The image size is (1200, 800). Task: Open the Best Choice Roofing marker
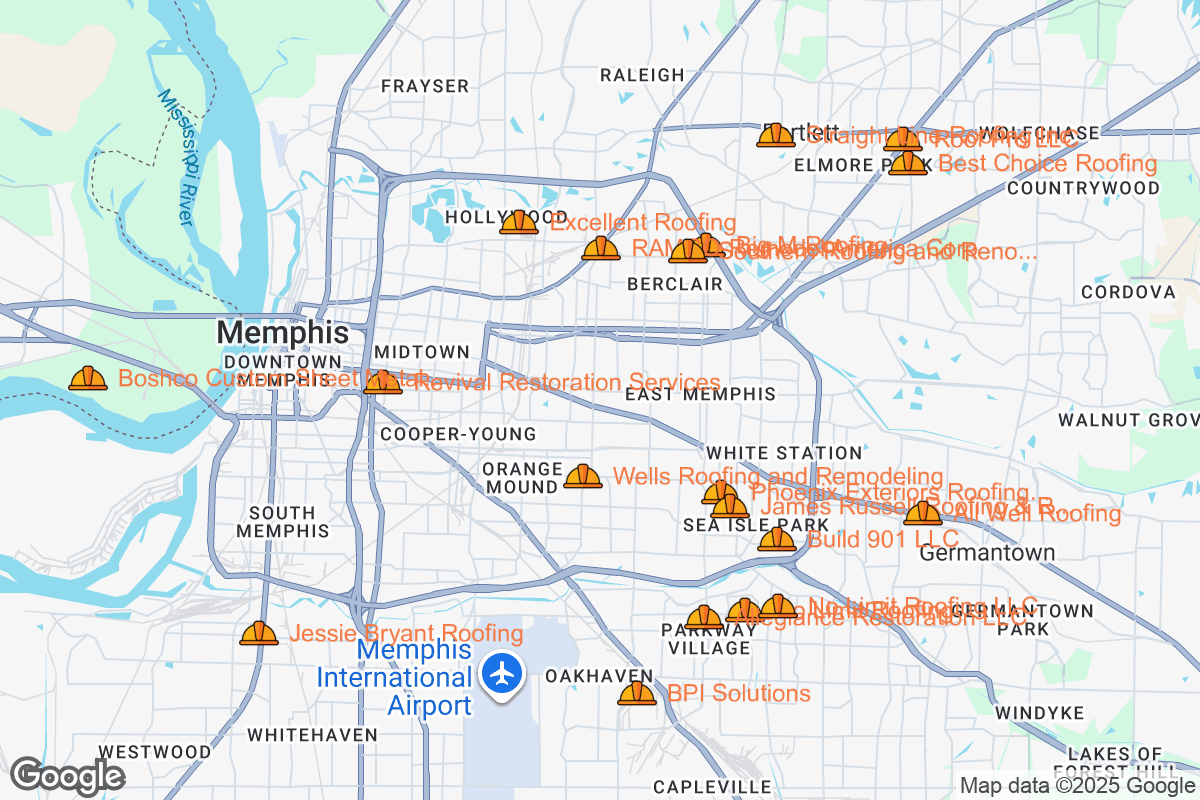point(908,163)
